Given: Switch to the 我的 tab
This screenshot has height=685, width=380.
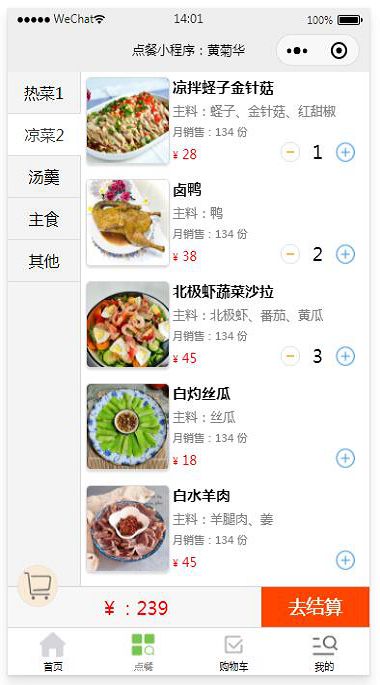Looking at the screenshot, I should point(324,653).
